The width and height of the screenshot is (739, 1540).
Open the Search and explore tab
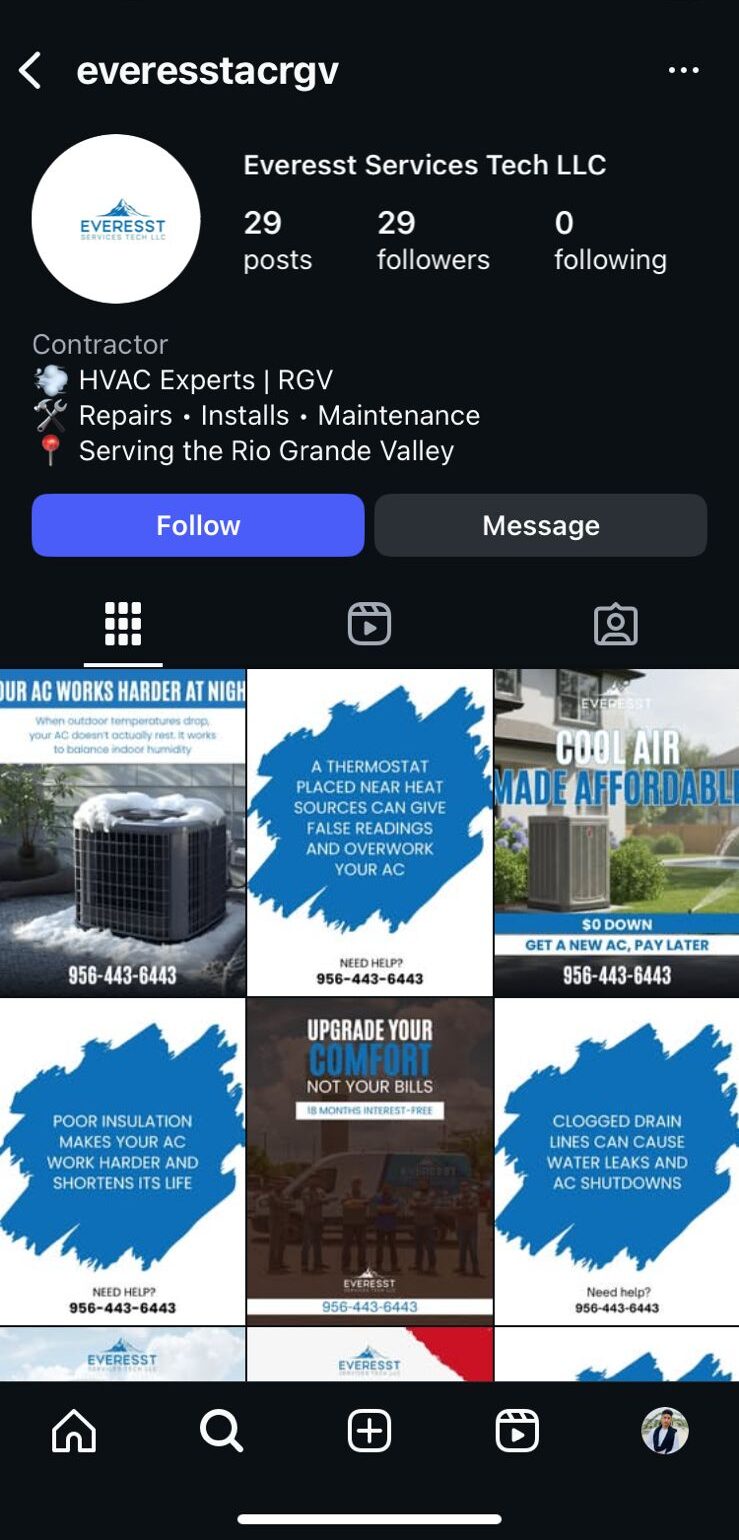point(221,1431)
